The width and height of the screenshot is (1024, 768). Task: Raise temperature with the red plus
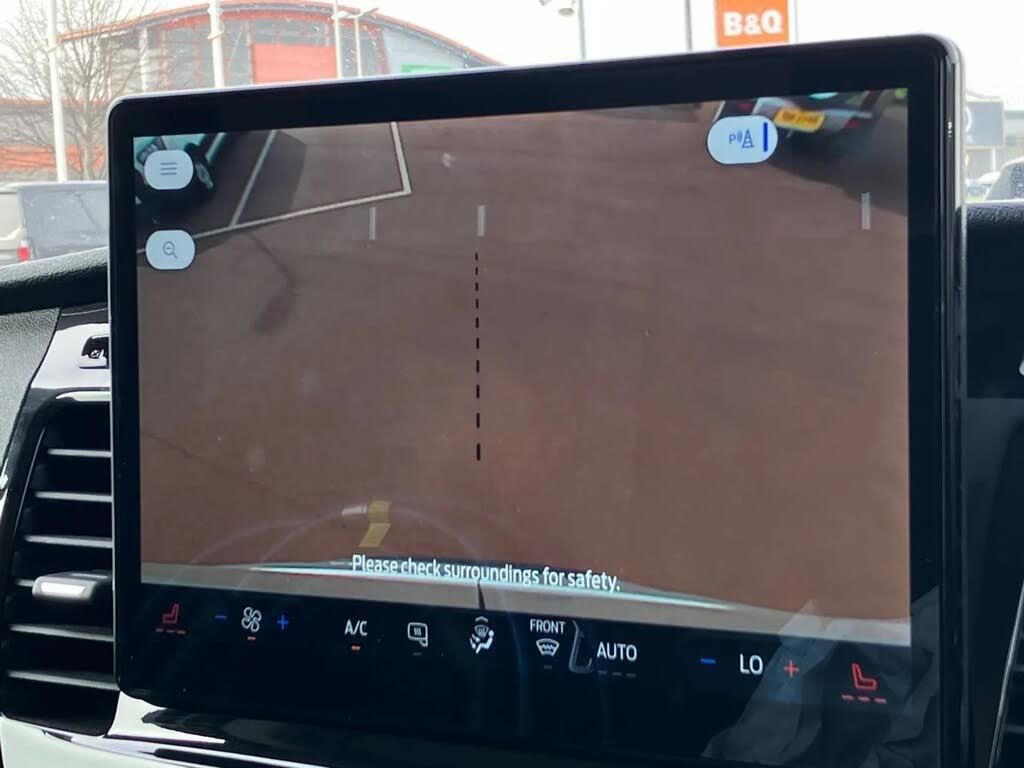point(791,669)
